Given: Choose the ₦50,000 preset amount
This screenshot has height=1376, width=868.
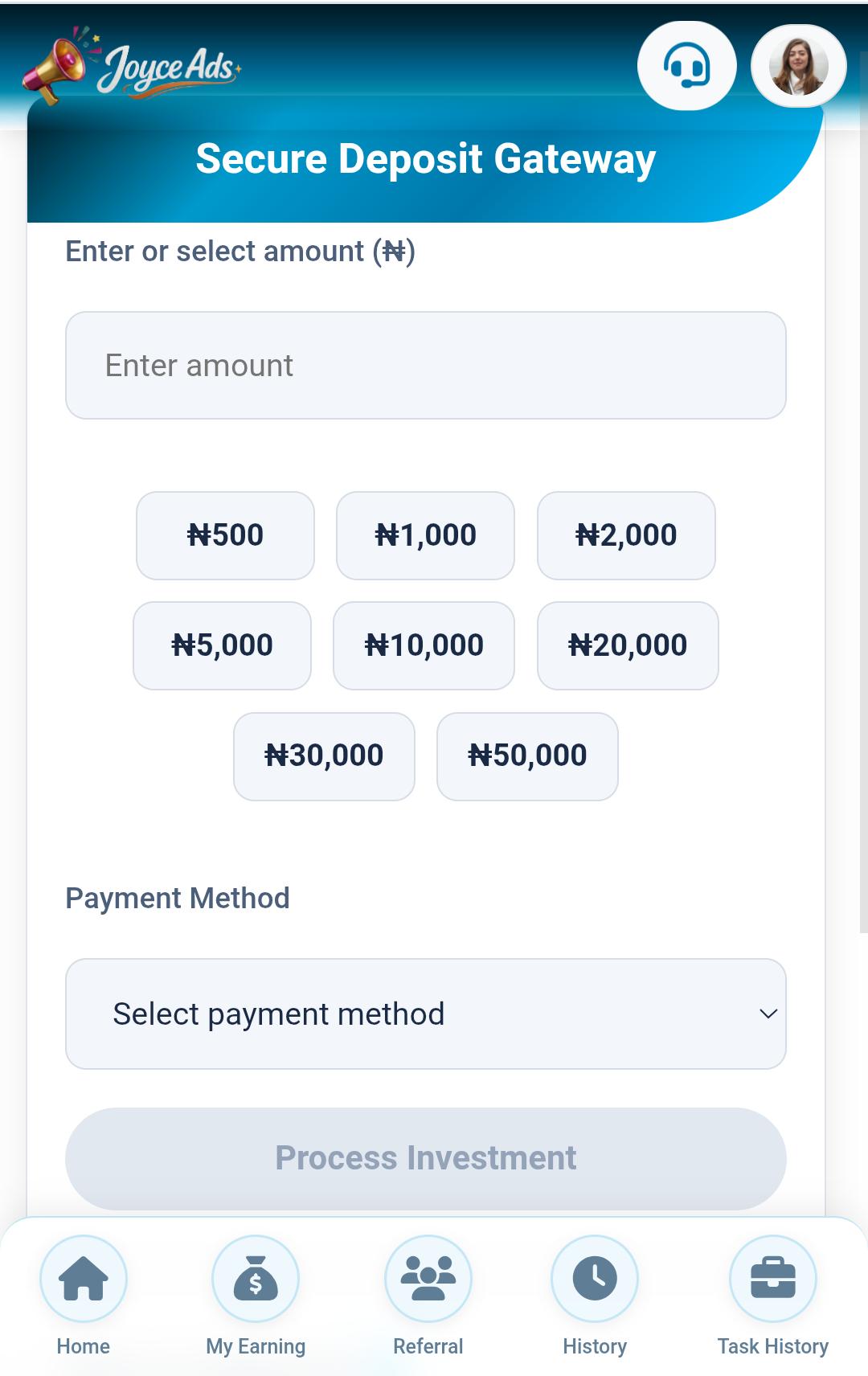Looking at the screenshot, I should coord(527,756).
